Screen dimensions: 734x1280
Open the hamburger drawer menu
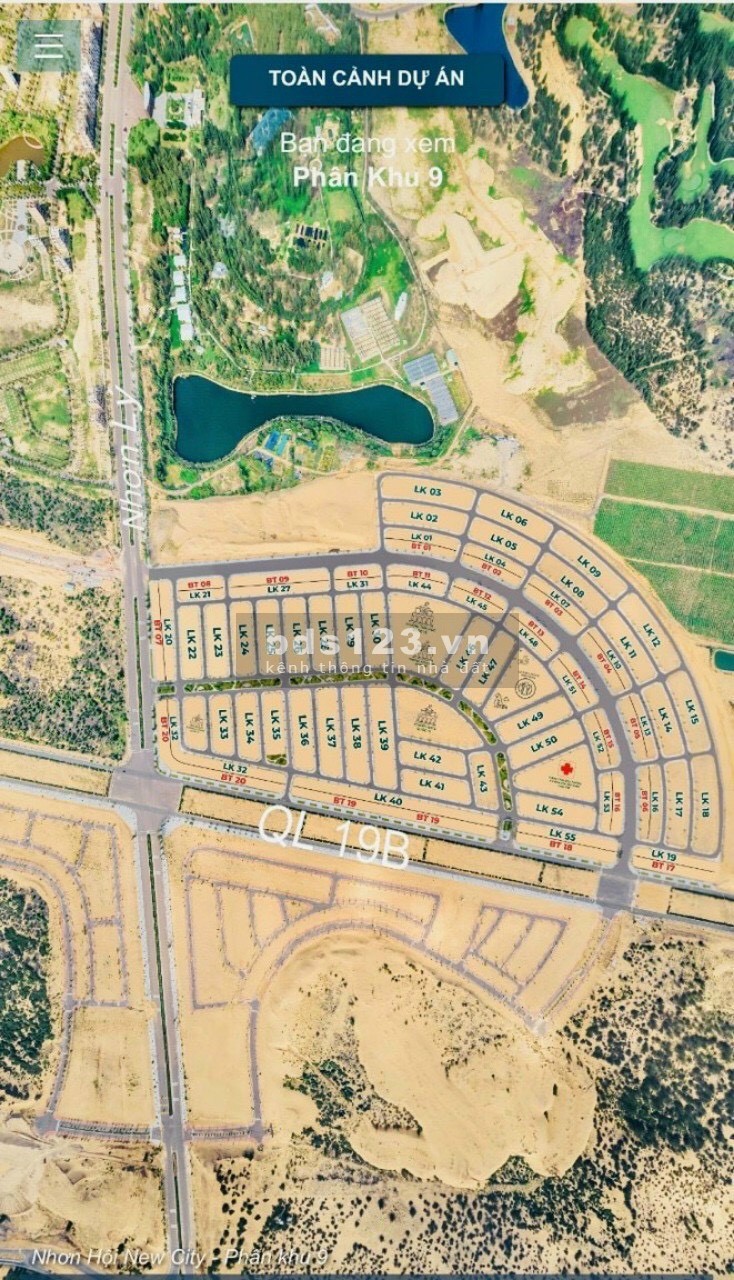tap(48, 46)
